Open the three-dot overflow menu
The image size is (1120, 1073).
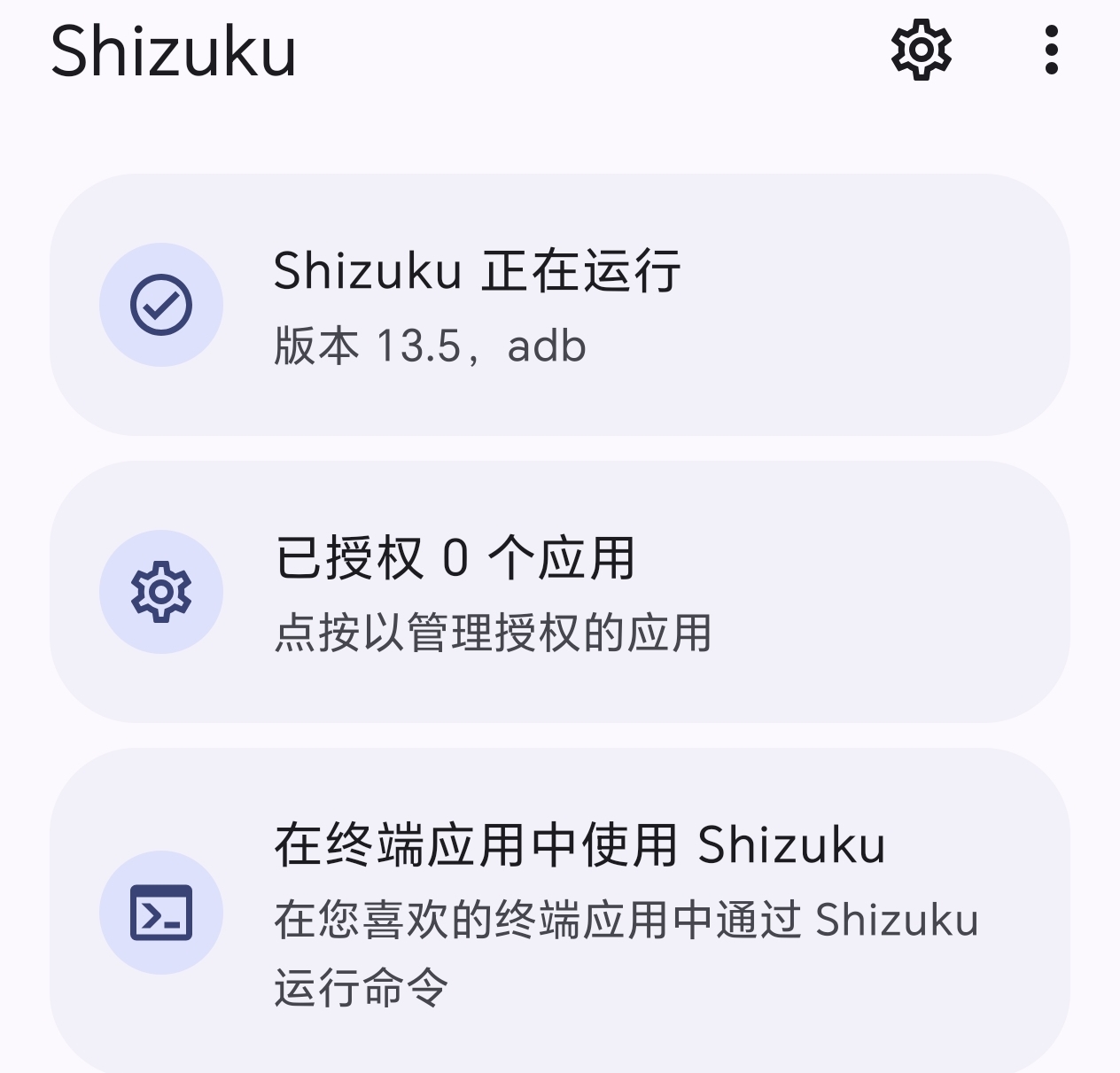pyautogui.click(x=1051, y=51)
